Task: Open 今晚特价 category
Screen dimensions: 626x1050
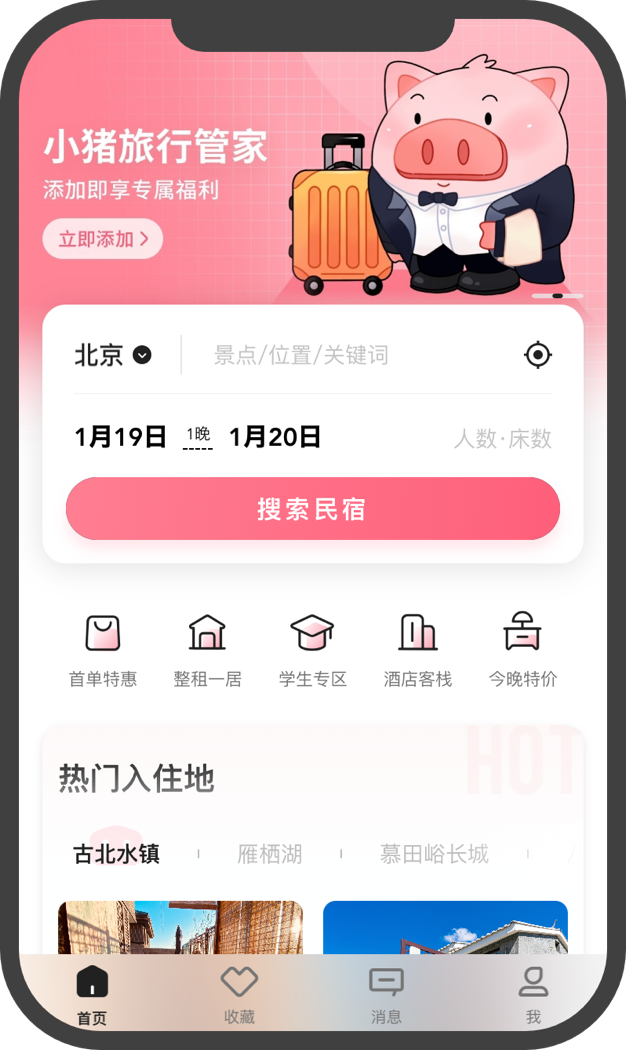Action: pos(523,650)
